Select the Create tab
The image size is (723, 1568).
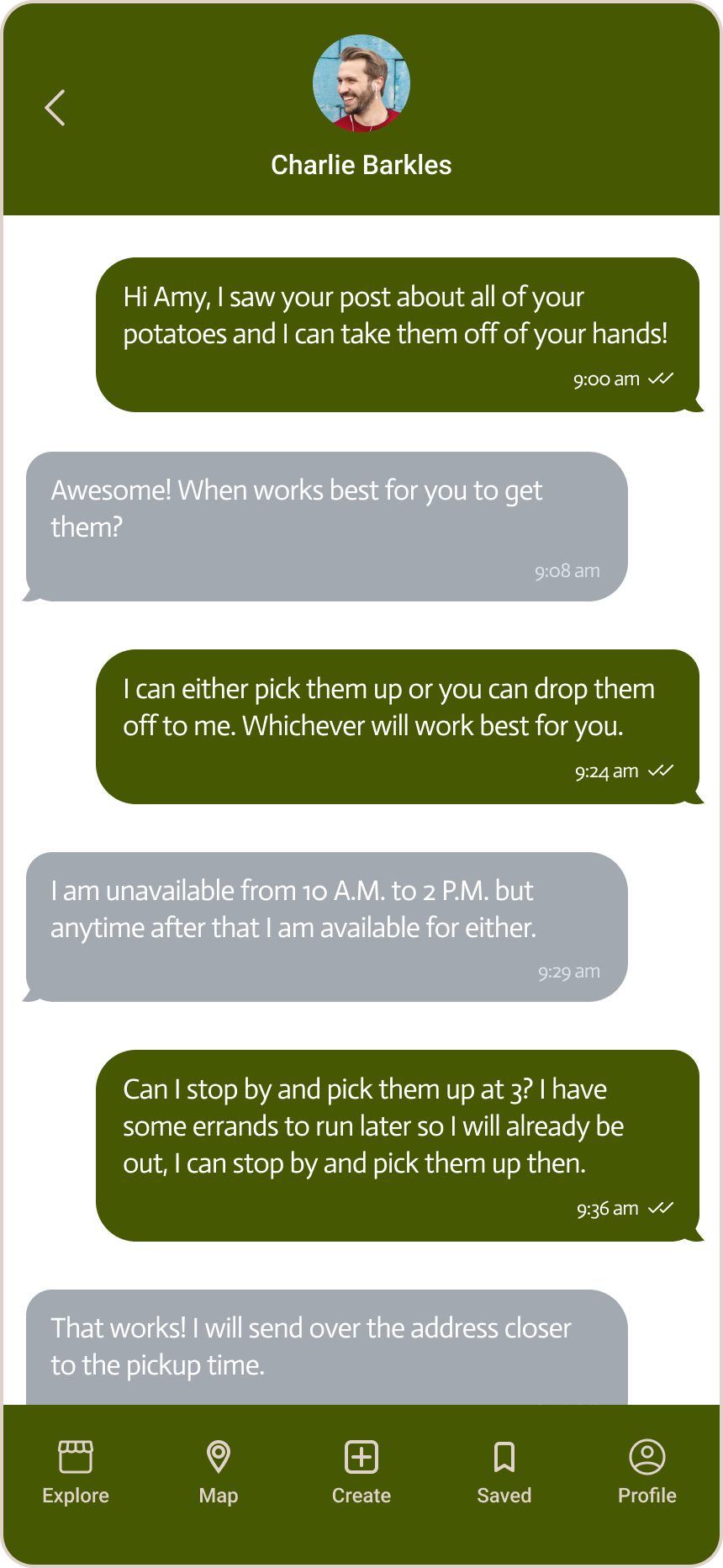(x=361, y=1472)
